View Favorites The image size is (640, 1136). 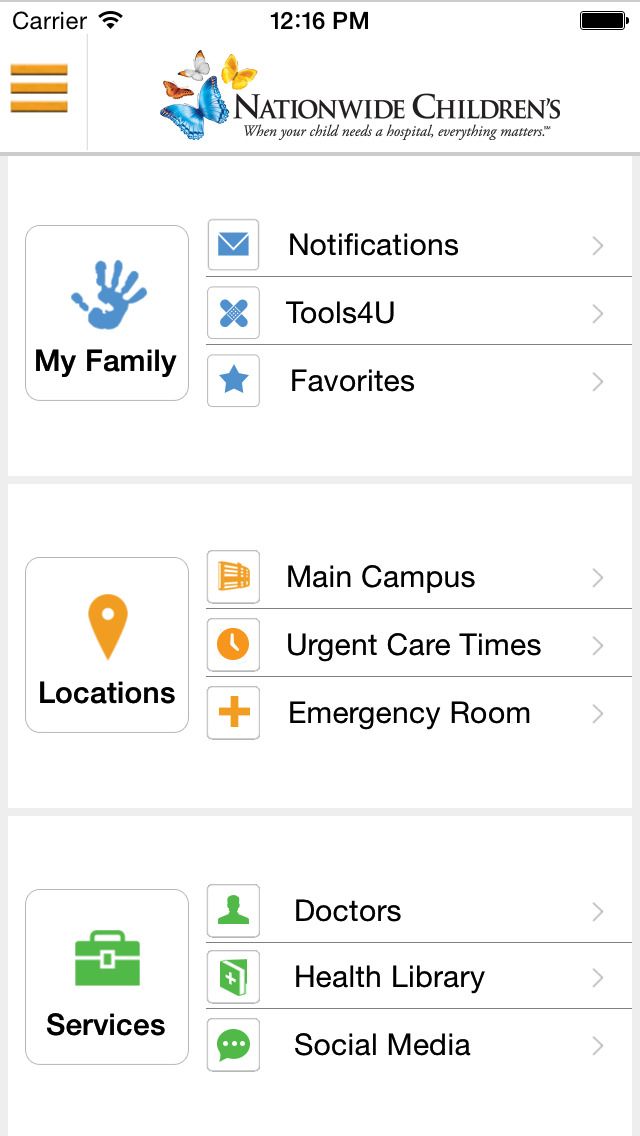pos(419,381)
